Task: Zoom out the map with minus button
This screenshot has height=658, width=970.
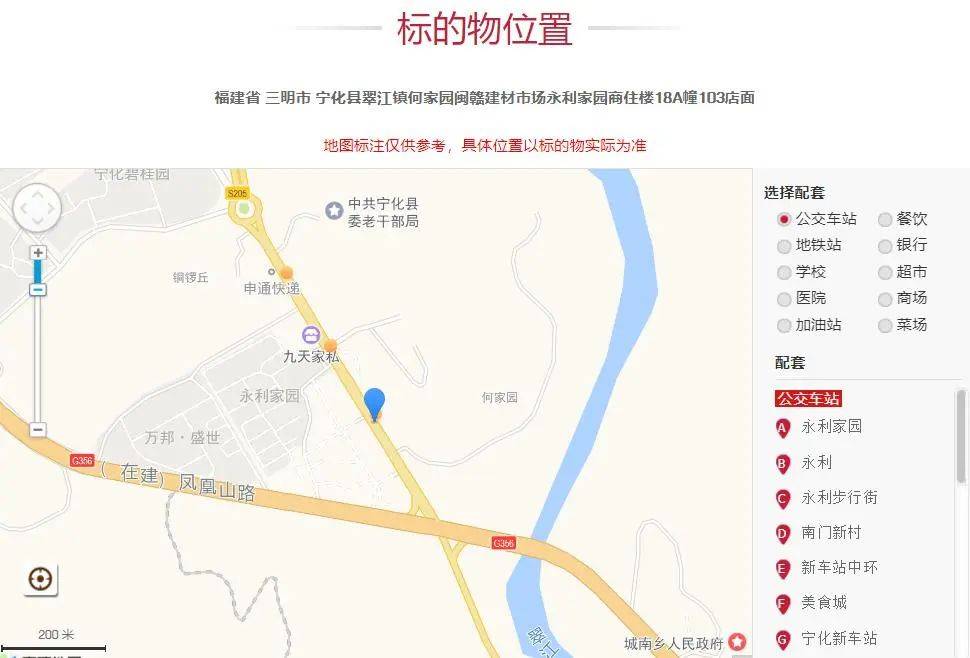Action: pos(38,430)
